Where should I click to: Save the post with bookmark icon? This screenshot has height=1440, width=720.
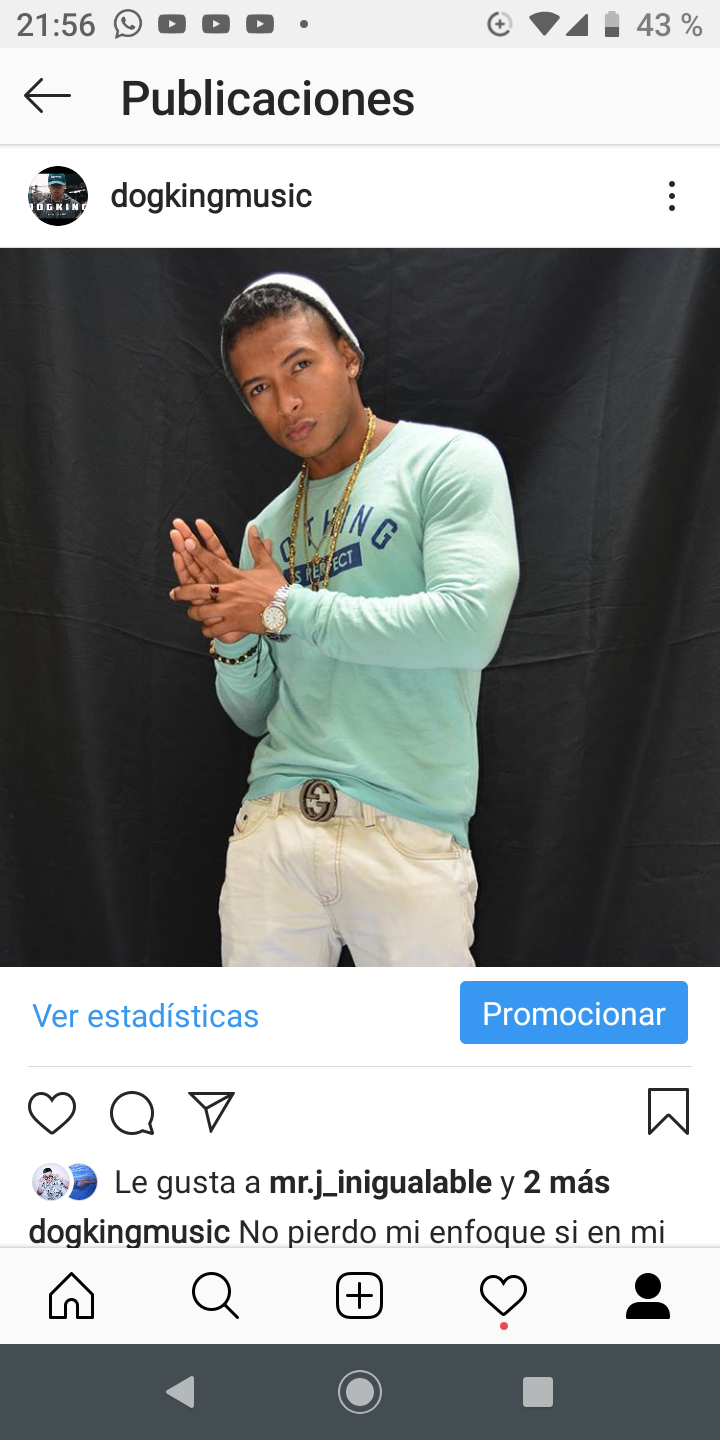tap(668, 1111)
